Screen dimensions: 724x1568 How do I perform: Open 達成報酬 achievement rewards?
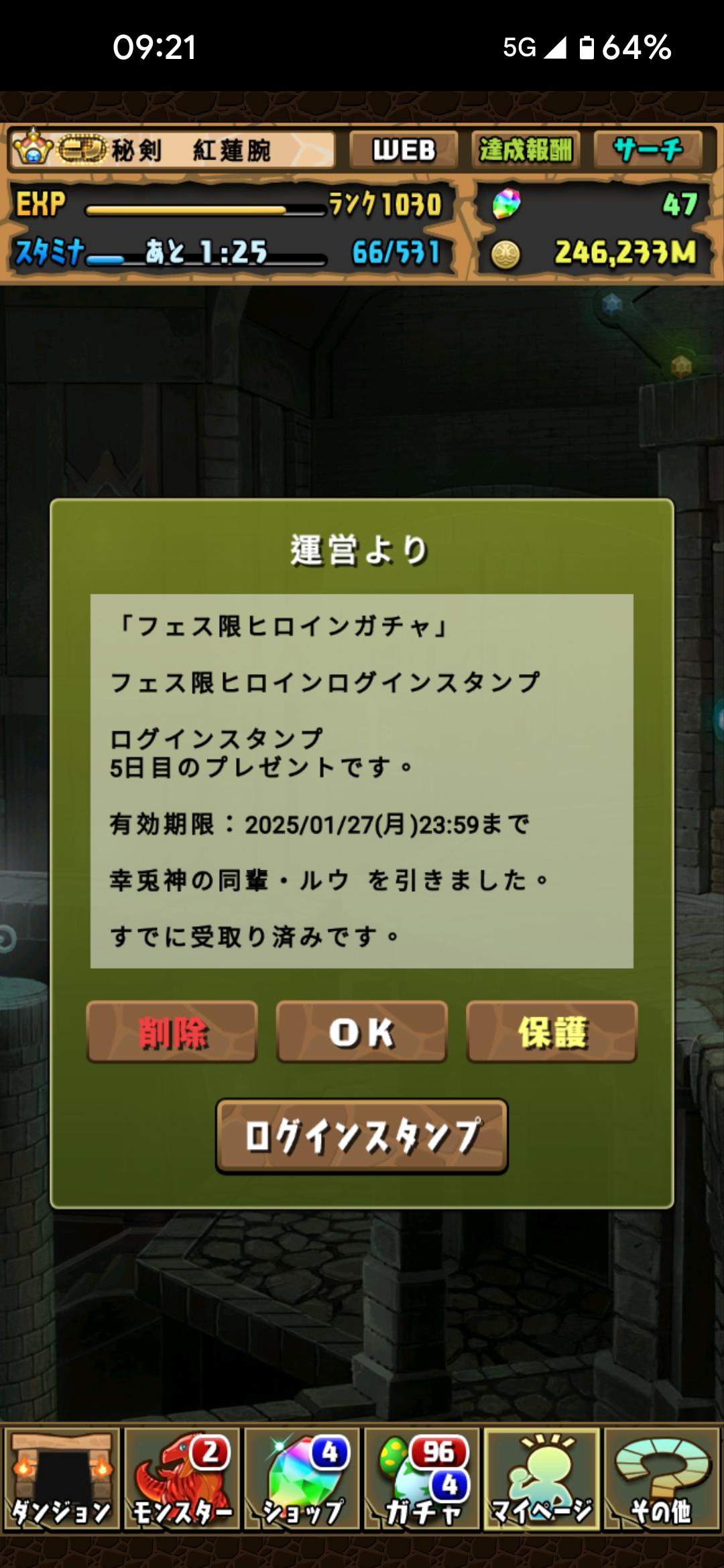tap(526, 149)
